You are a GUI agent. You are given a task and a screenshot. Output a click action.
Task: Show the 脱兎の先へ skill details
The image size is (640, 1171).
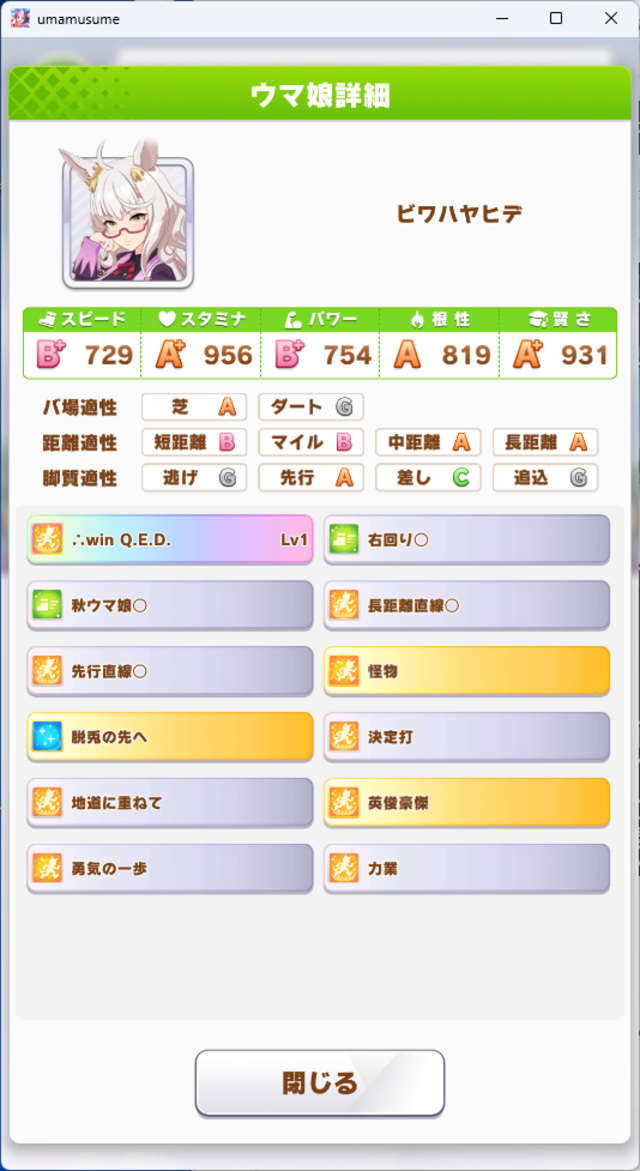coord(170,737)
